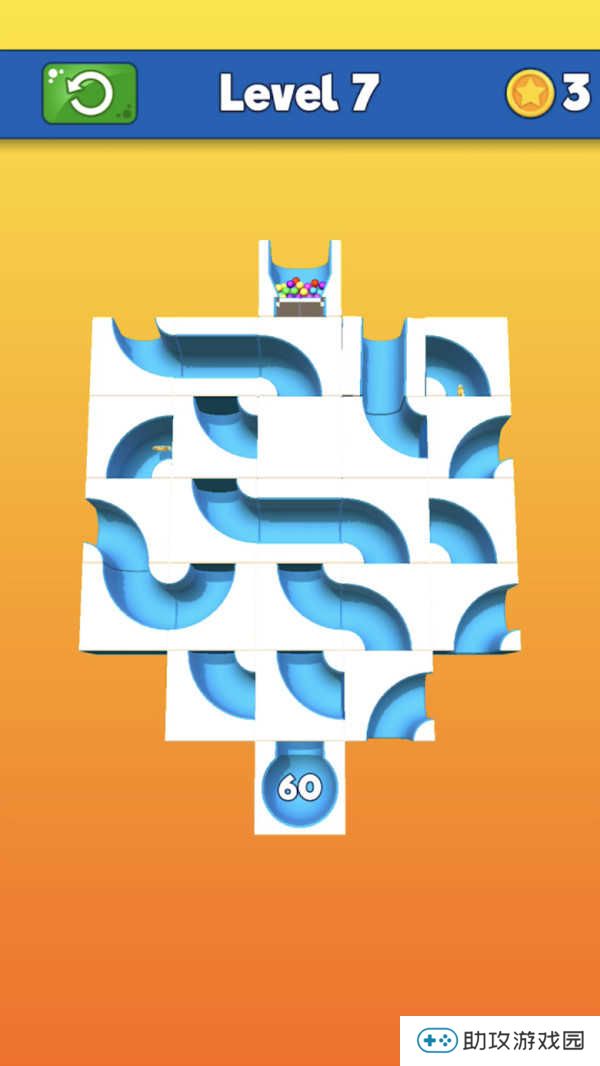Restart the level with the green button
Viewport: 600px width, 1066px height.
click(x=89, y=94)
